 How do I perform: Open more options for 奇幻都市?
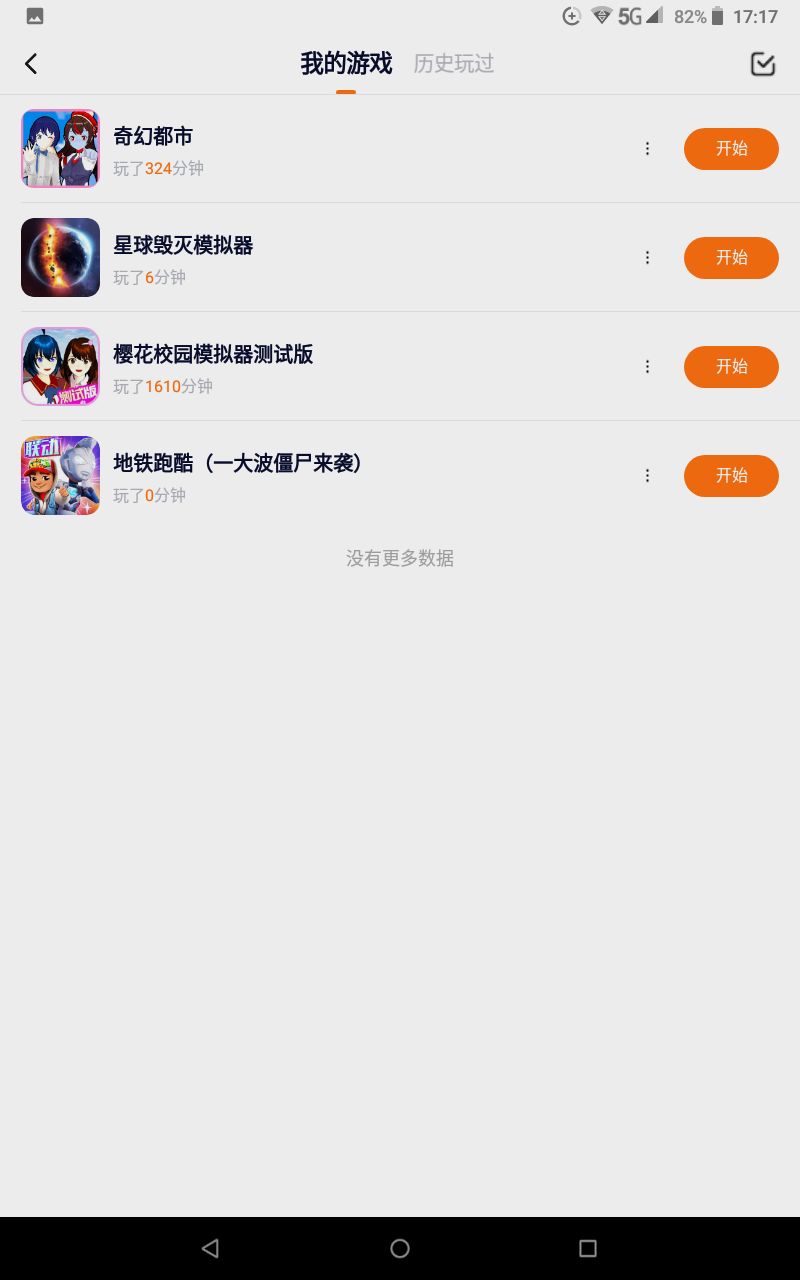[x=647, y=149]
